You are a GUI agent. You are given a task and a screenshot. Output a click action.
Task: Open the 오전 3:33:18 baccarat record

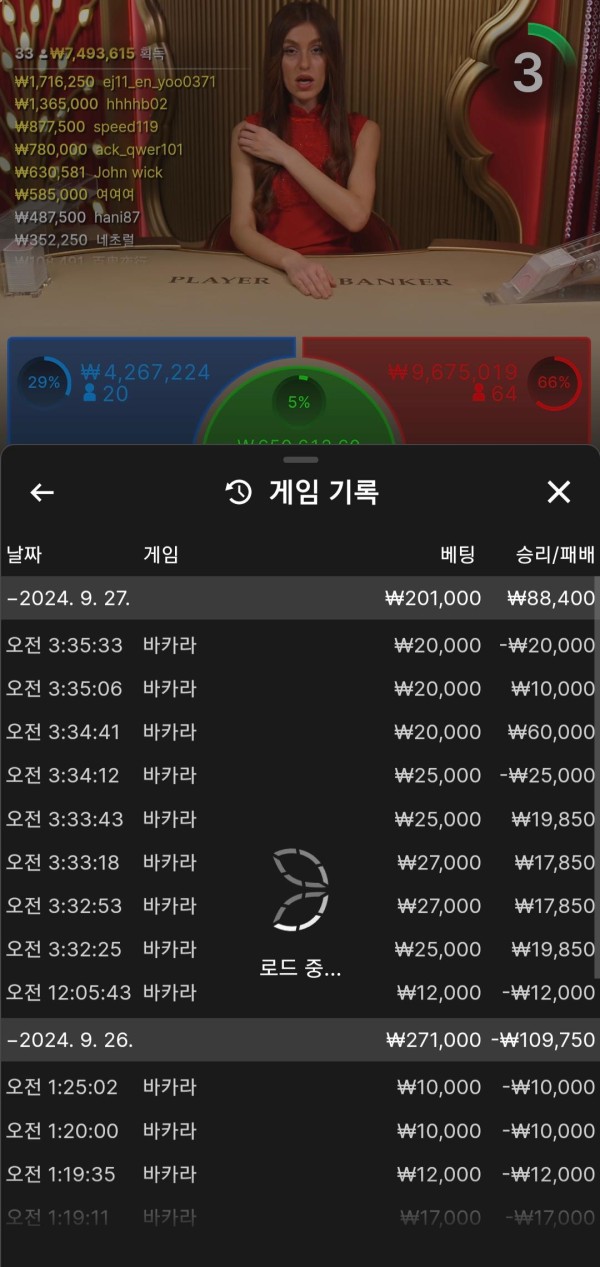pyautogui.click(x=300, y=862)
